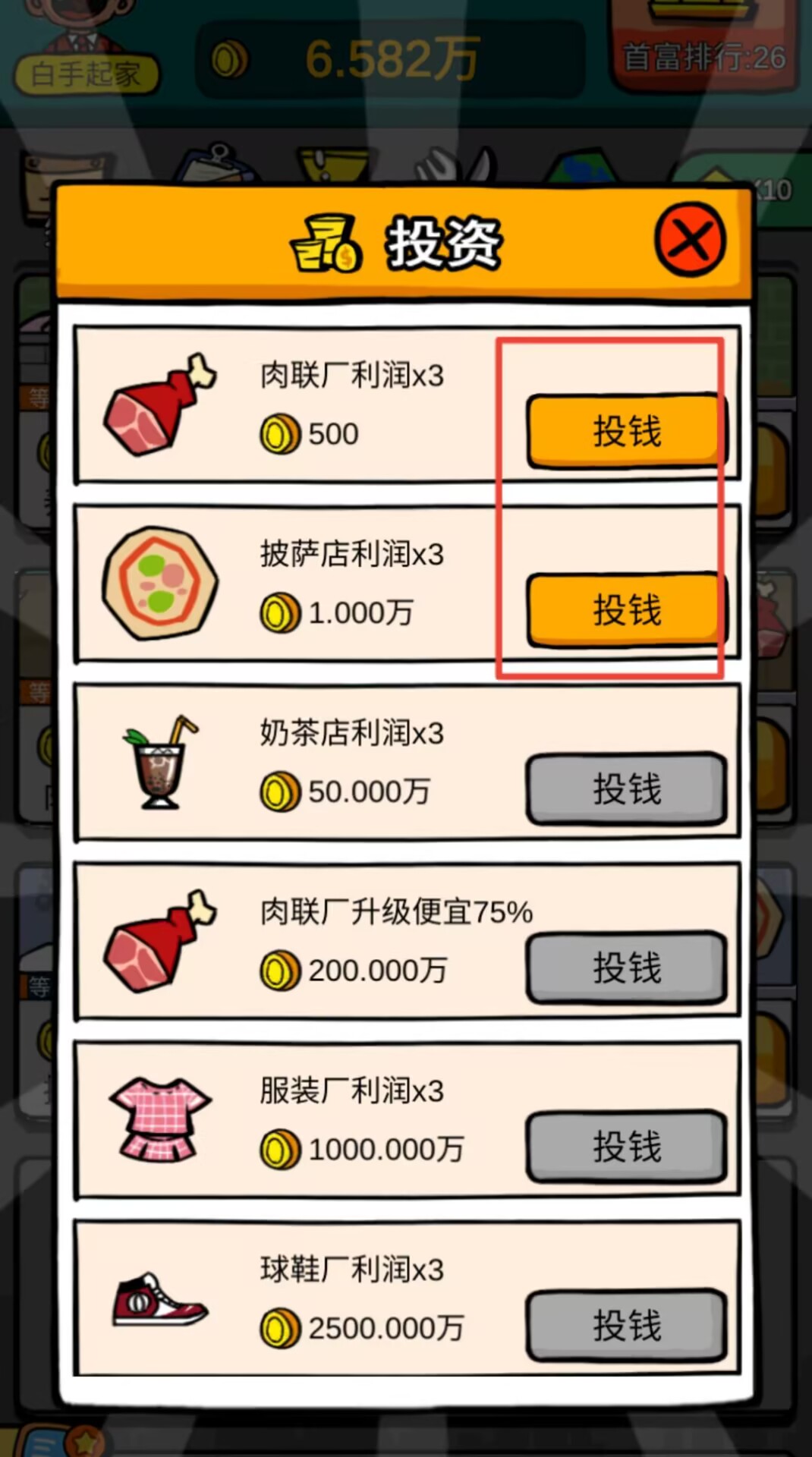Tap 投钱 for 肉联厂升级便宜75%

click(x=626, y=968)
